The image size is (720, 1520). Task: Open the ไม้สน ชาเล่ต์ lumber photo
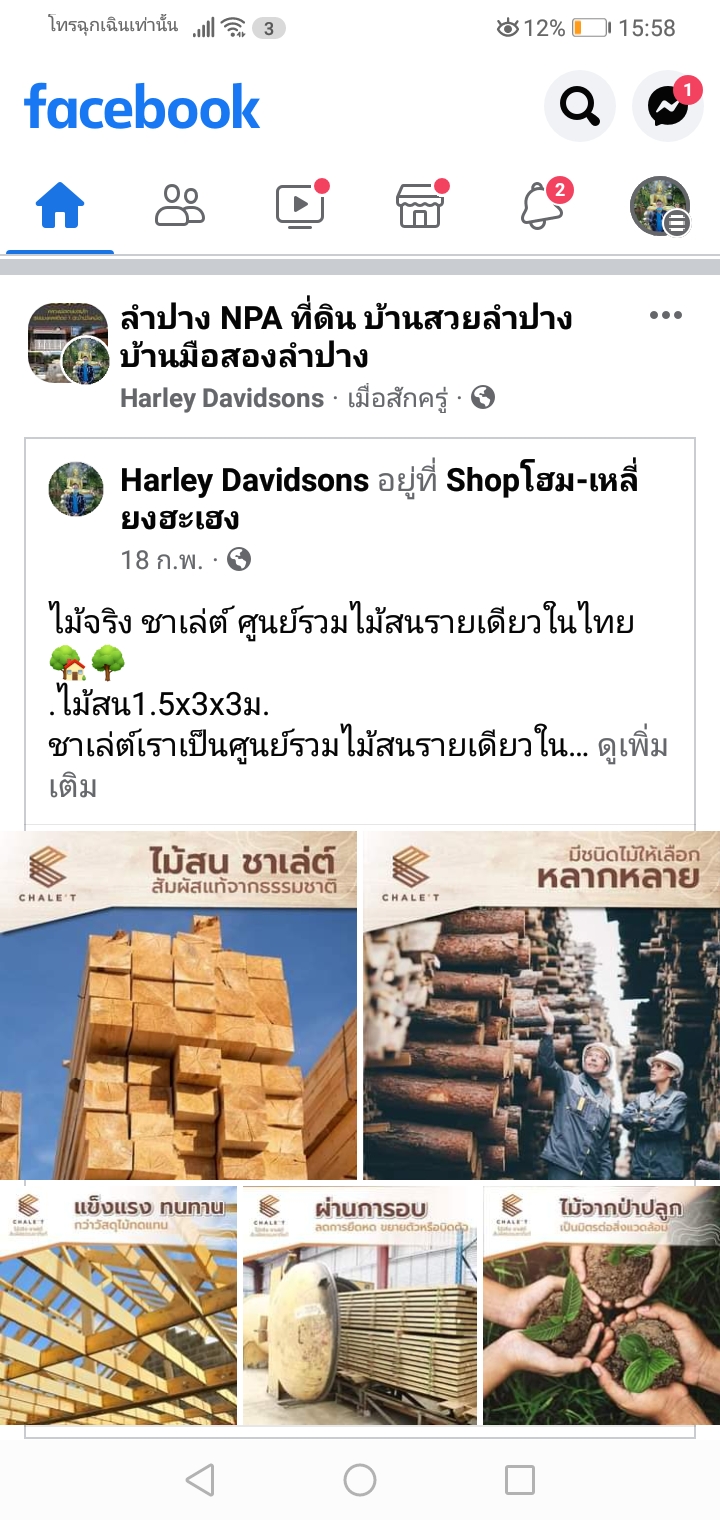pos(178,1005)
